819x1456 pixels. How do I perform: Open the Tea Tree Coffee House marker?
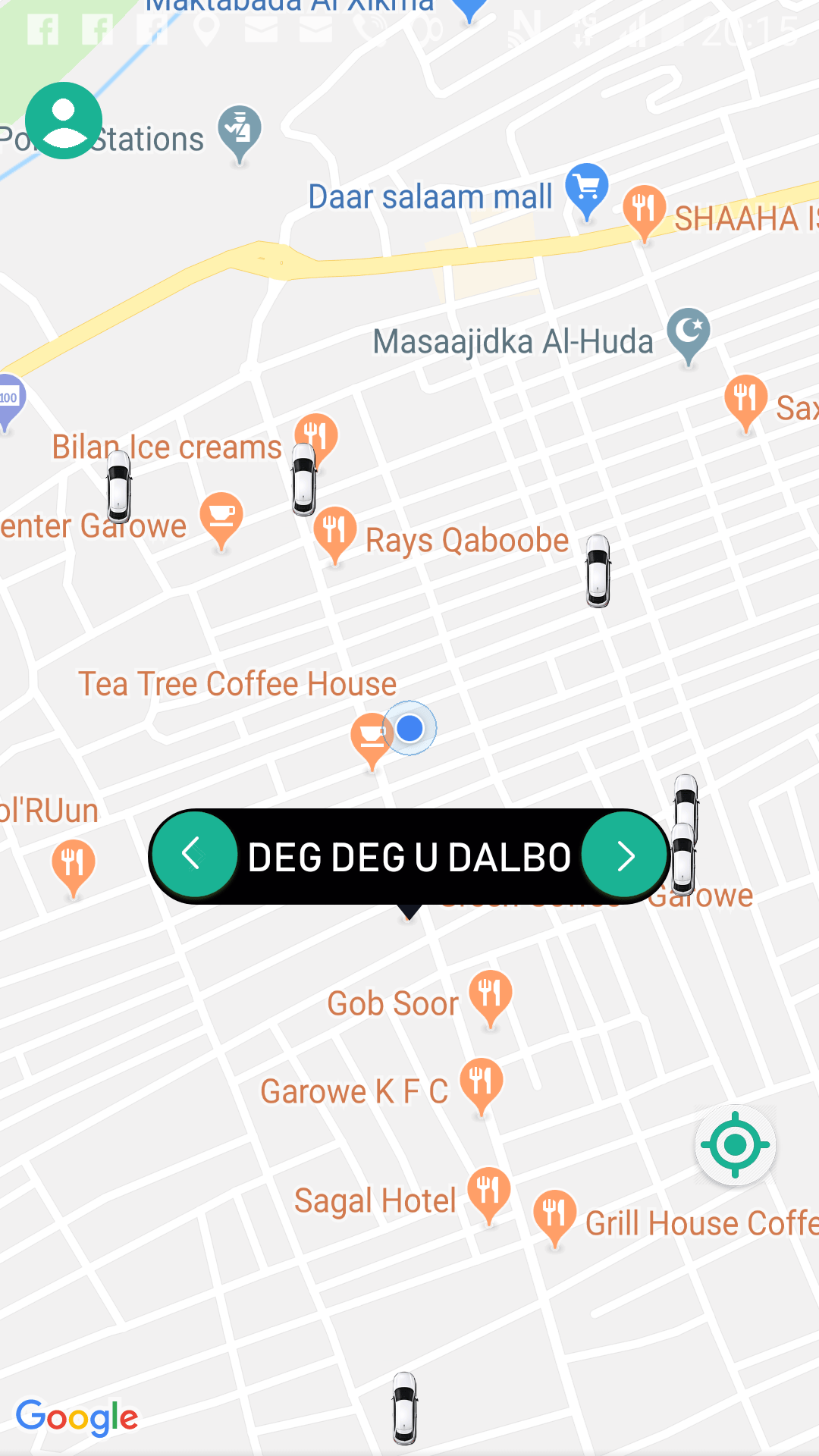[372, 737]
